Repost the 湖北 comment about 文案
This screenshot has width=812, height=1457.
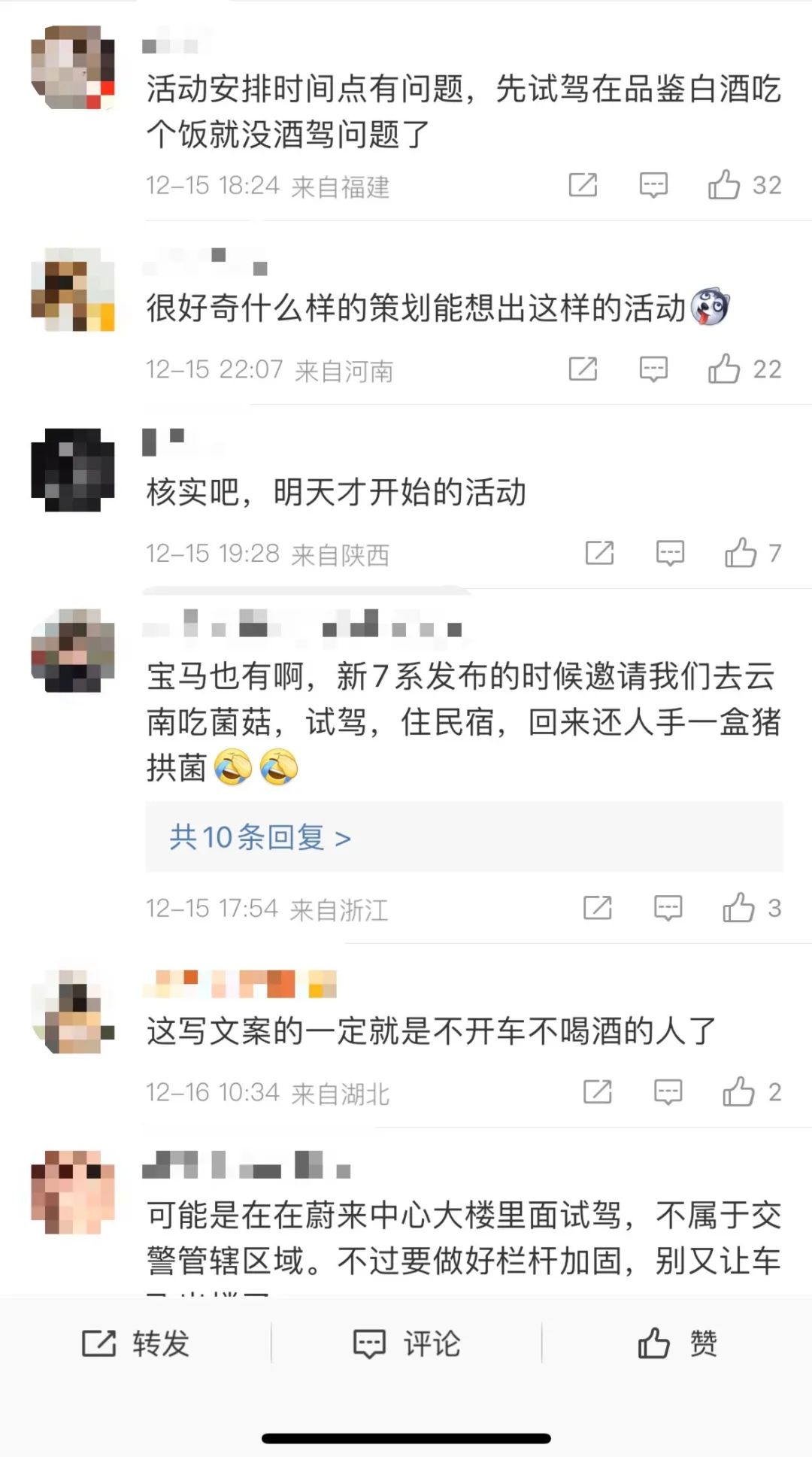[x=598, y=1092]
